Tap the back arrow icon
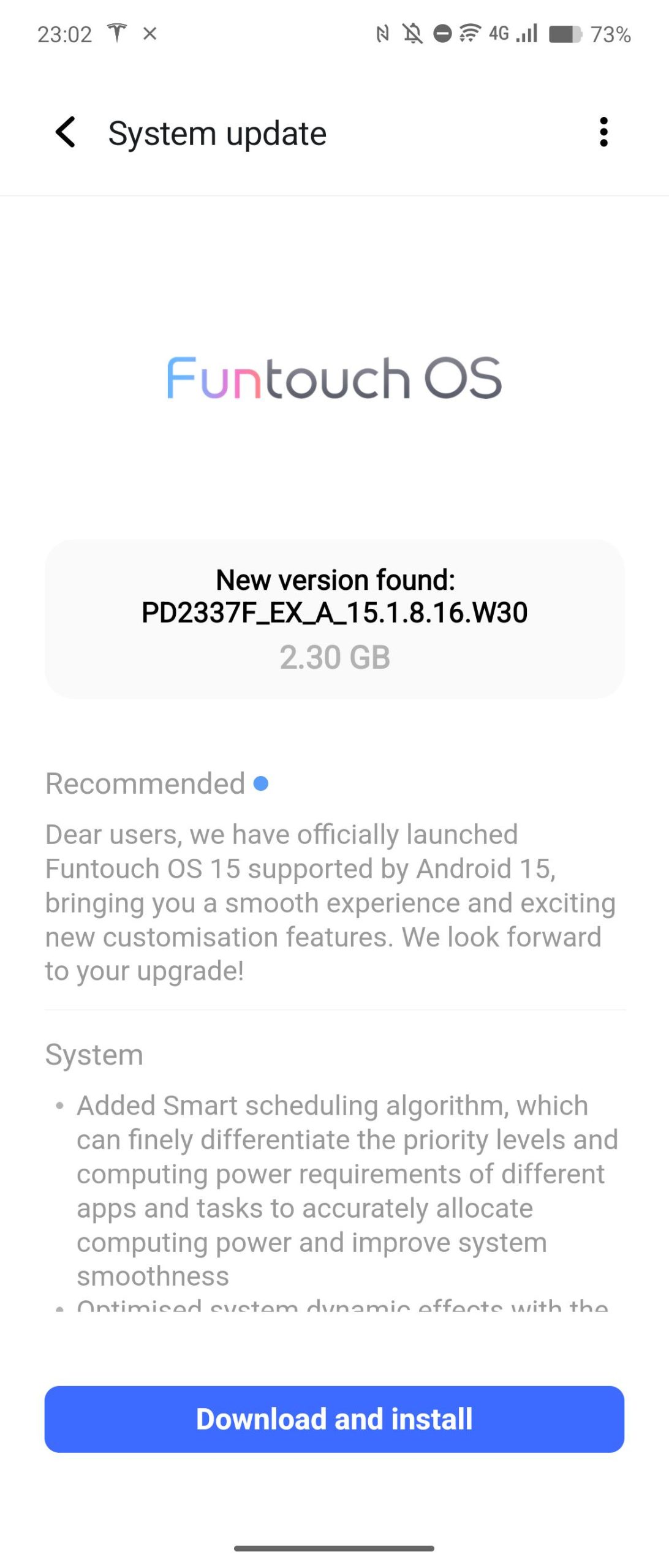 [66, 133]
